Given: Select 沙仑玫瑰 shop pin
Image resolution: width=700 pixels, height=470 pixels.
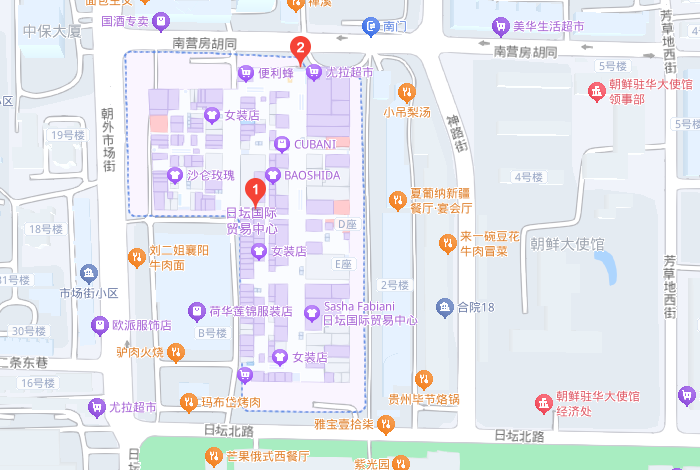Looking at the screenshot, I should pyautogui.click(x=174, y=175).
